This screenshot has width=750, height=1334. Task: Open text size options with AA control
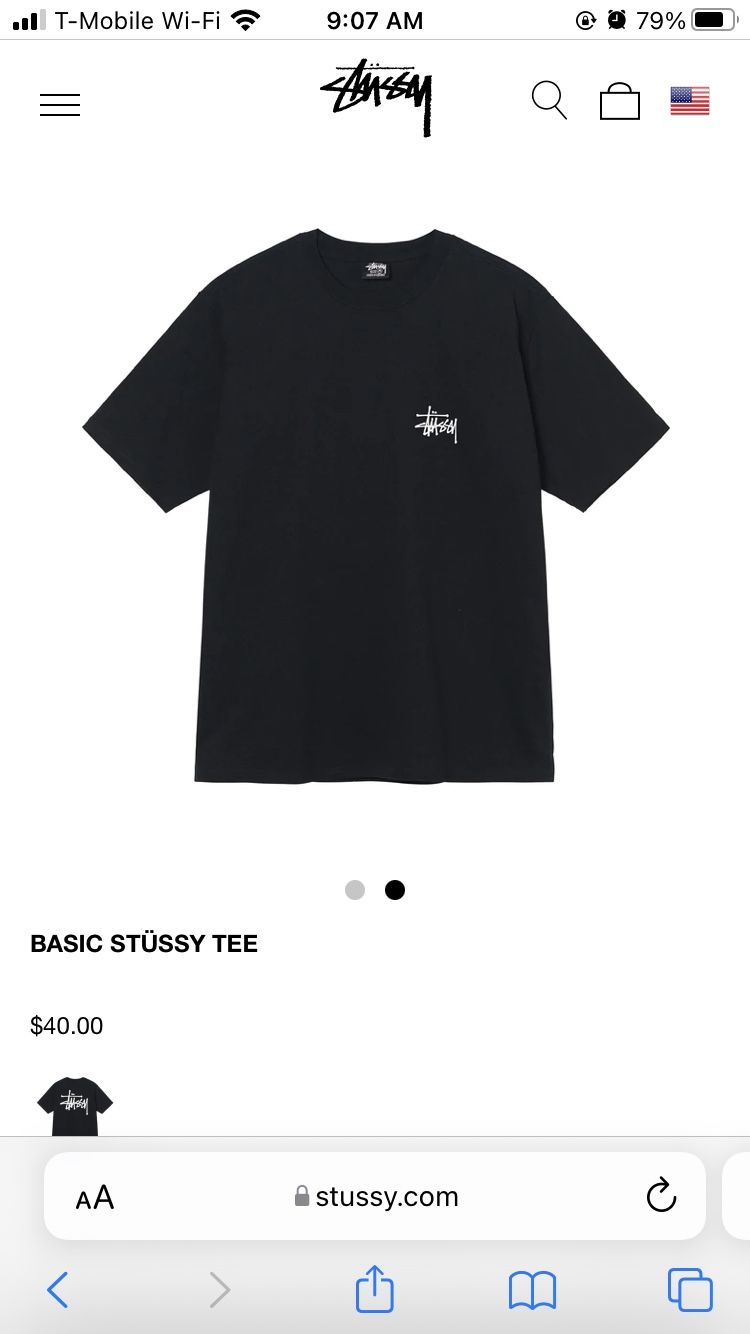95,1196
